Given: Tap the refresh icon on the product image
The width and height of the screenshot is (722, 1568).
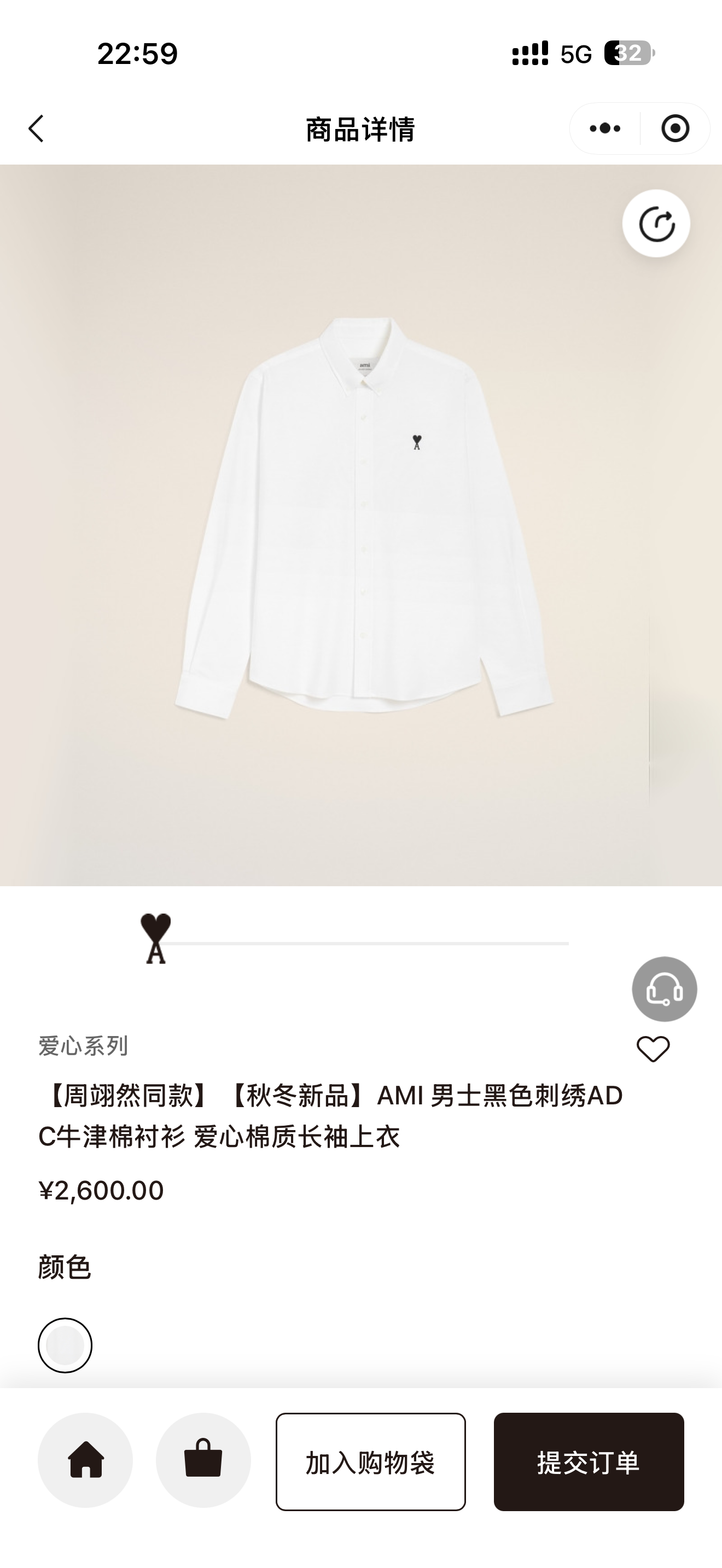Looking at the screenshot, I should pos(658,224).
